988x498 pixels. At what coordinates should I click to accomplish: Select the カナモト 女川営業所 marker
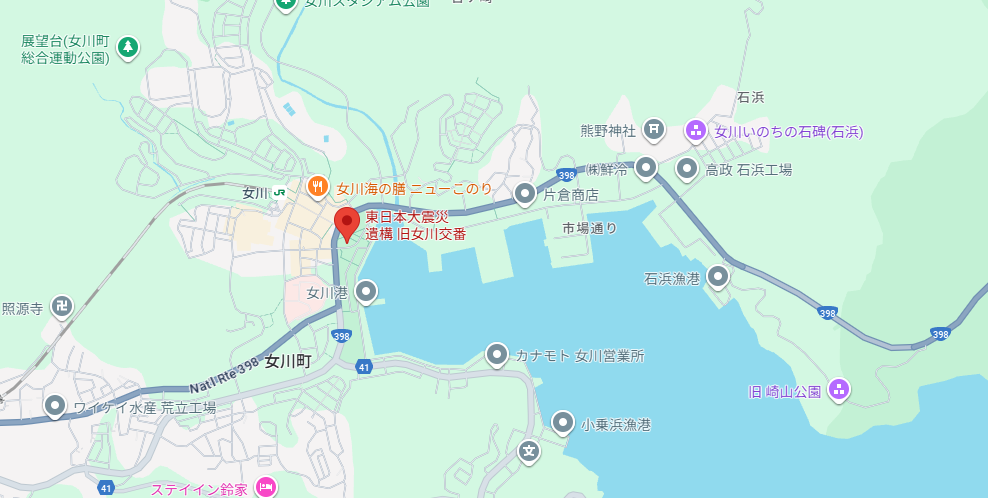tap(497, 353)
